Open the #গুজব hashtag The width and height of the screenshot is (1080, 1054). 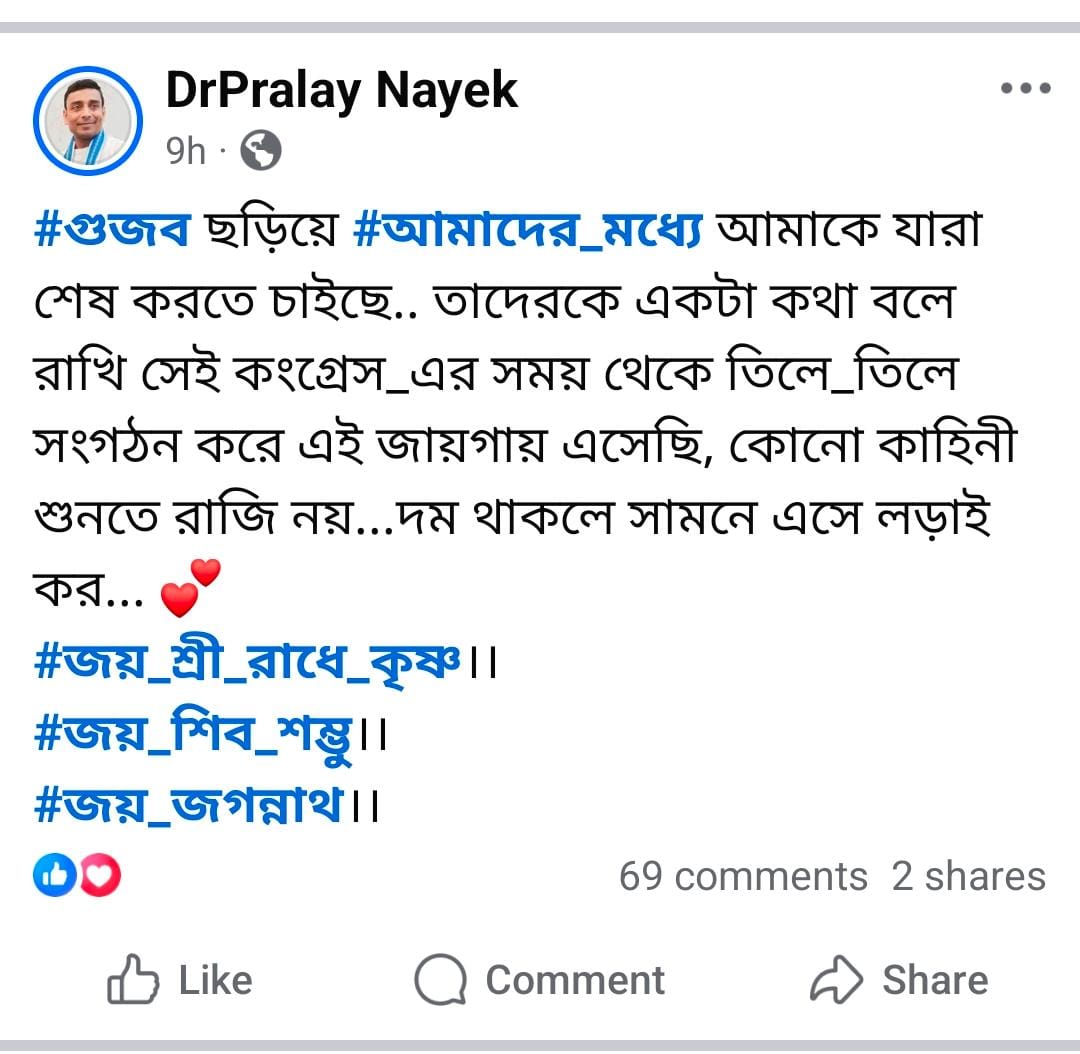pyautogui.click(x=112, y=231)
